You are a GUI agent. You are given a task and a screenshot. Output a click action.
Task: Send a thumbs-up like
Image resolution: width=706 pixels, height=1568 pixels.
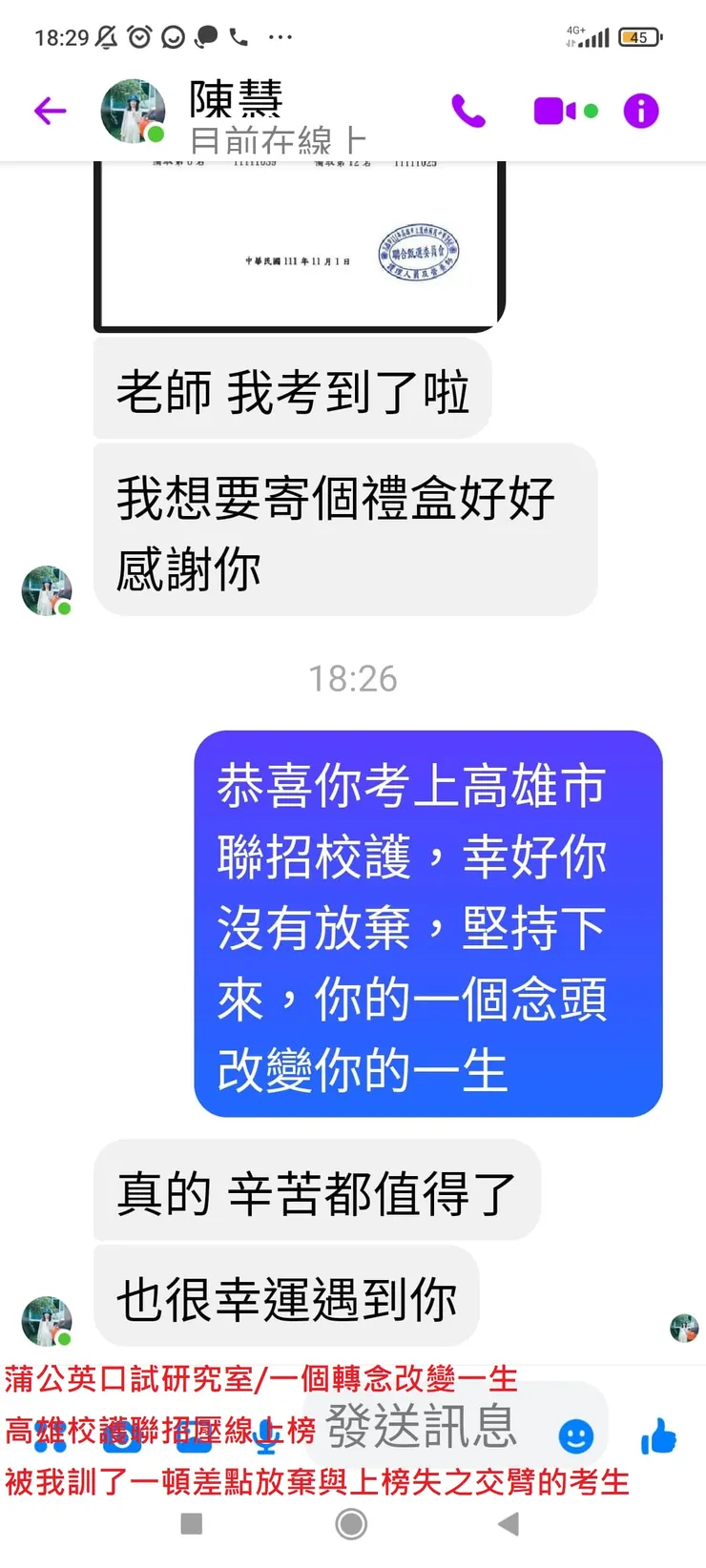coord(658,1435)
